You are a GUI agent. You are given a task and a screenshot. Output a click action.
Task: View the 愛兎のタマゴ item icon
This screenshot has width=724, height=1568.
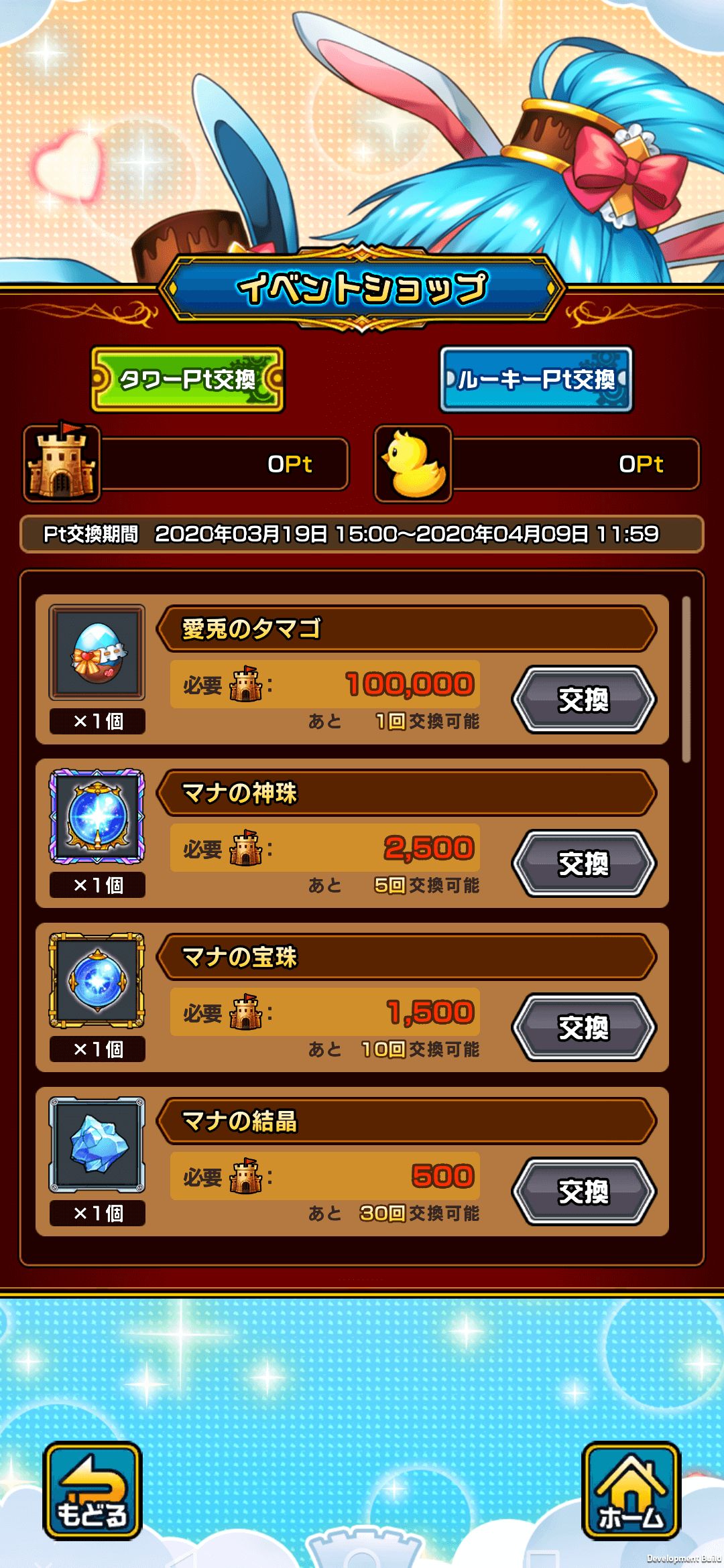click(97, 653)
